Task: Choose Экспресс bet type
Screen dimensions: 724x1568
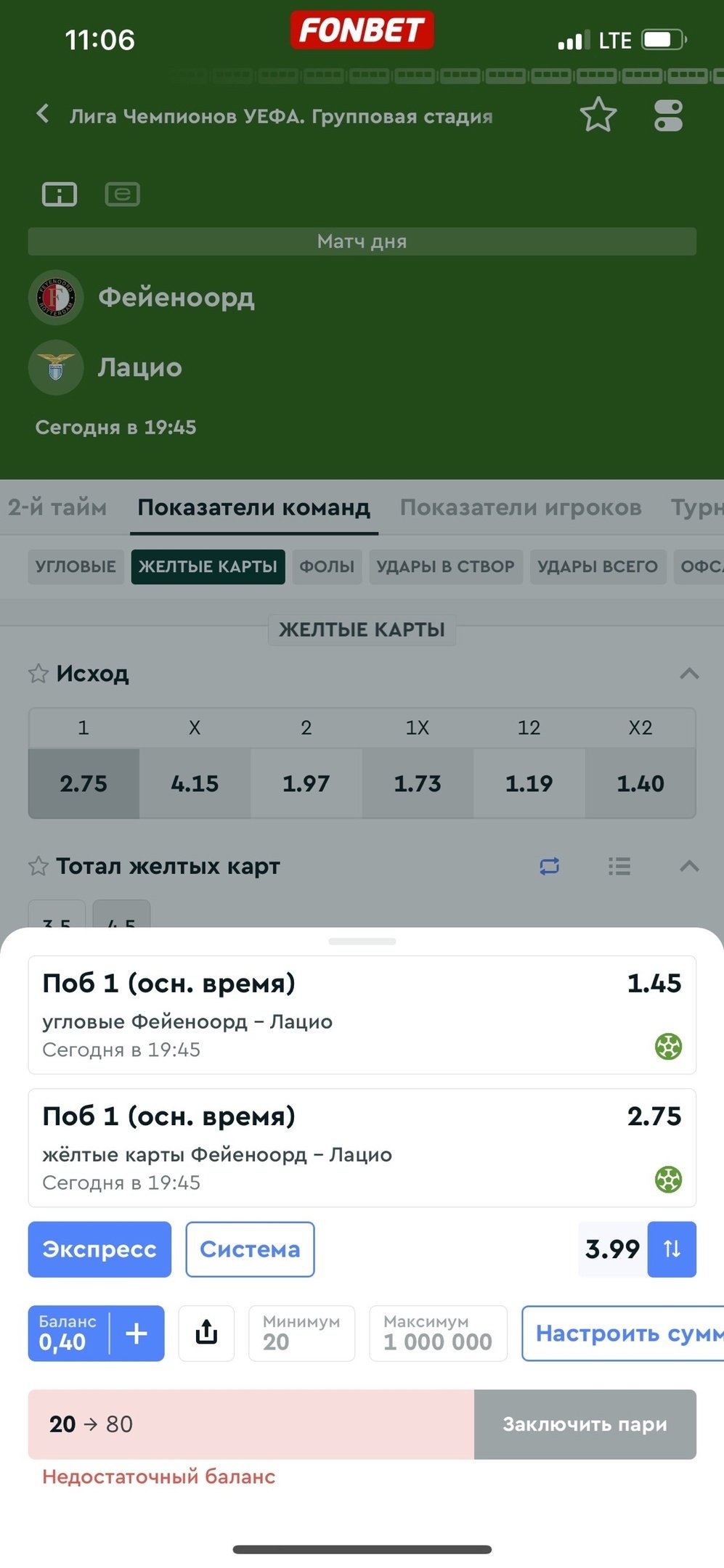Action: coord(99,1249)
